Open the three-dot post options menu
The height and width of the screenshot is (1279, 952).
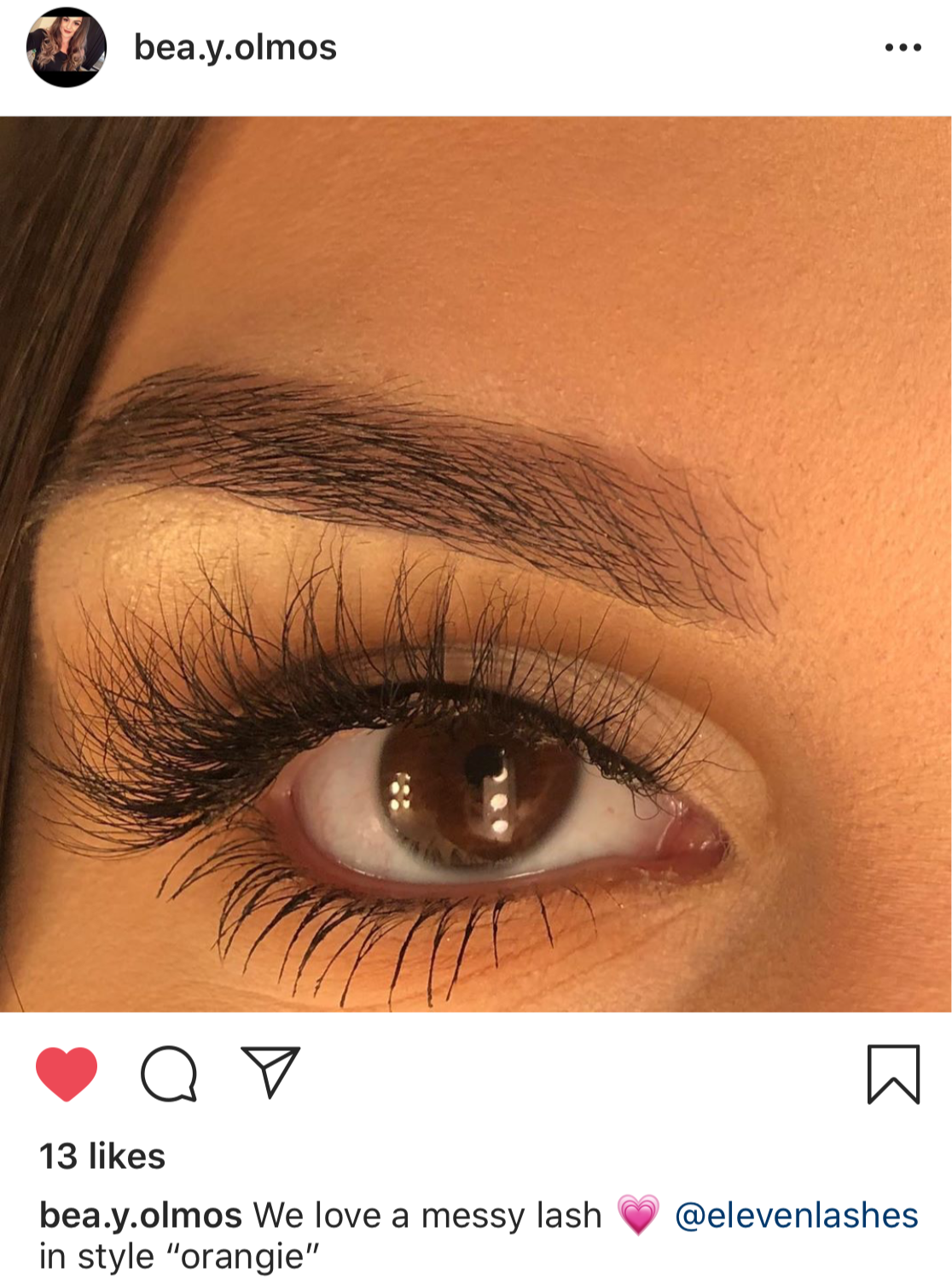[x=903, y=48]
